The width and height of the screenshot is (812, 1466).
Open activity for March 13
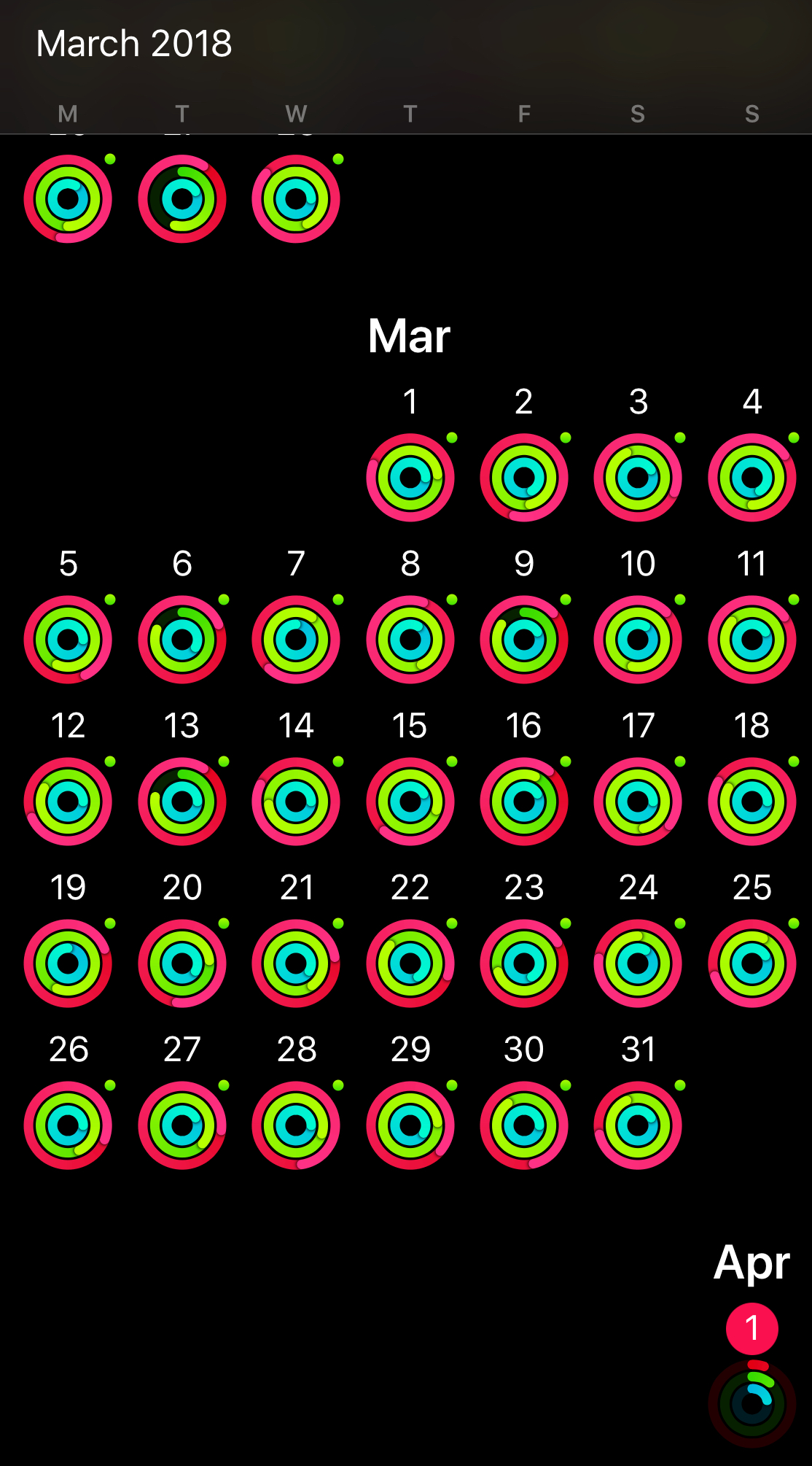coord(182,802)
